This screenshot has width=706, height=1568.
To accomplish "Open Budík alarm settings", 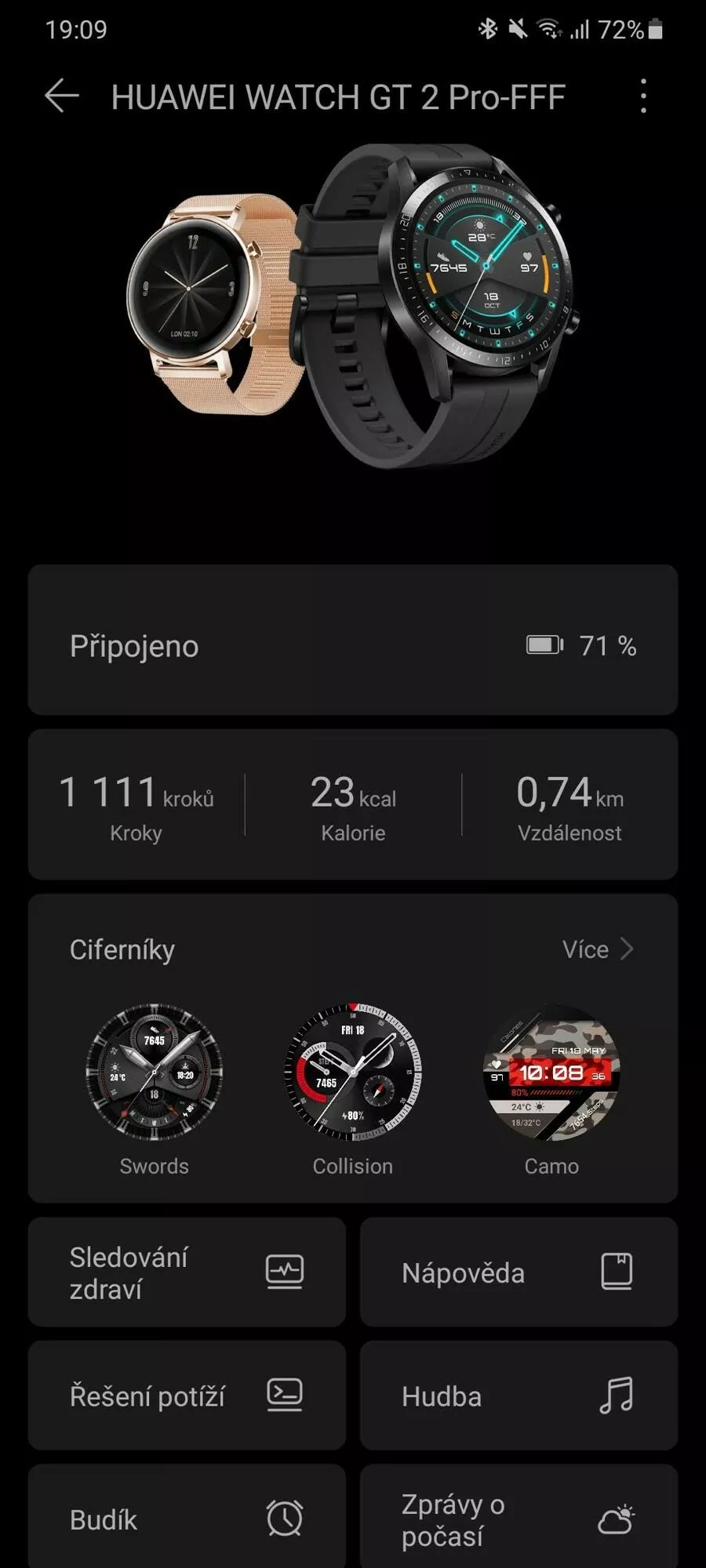I will pos(187,1516).
